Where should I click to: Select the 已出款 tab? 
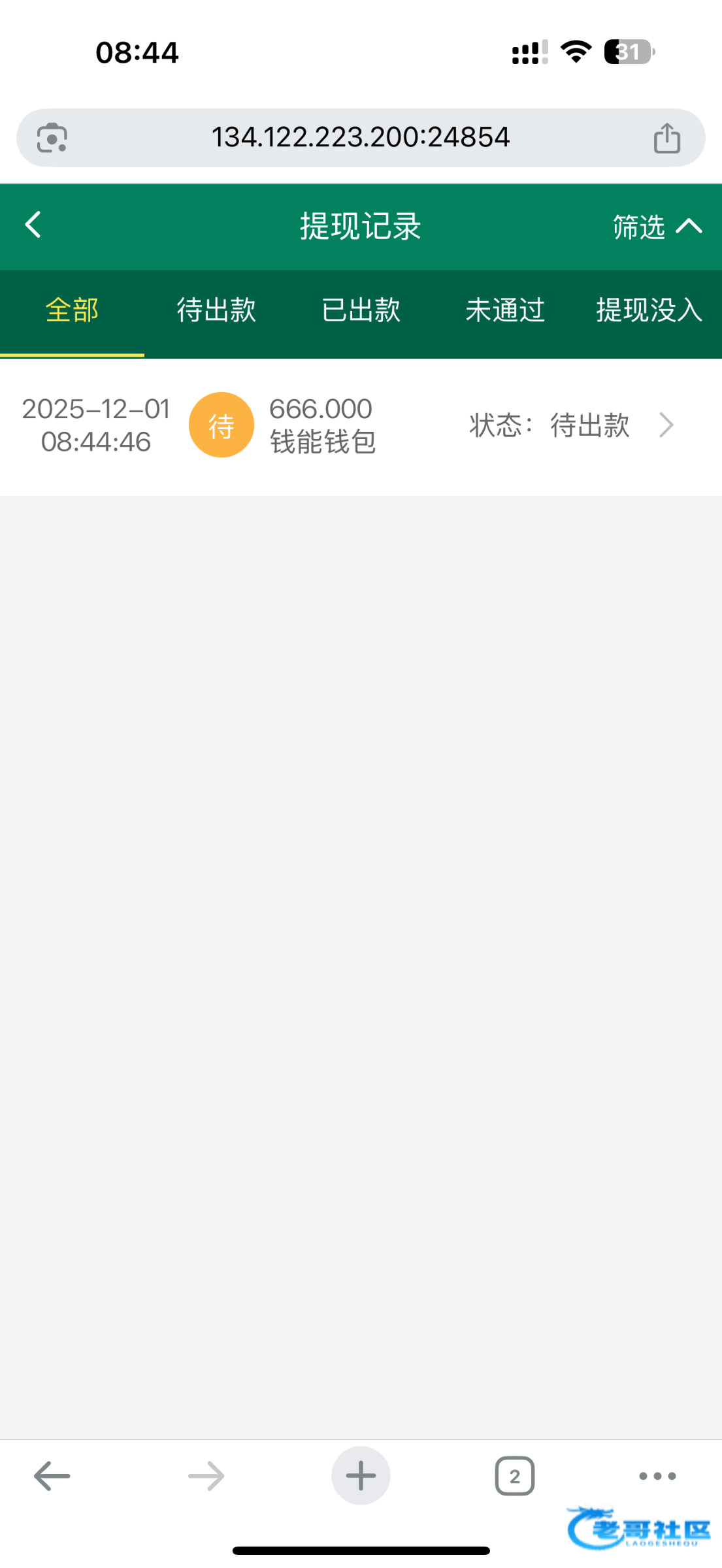(361, 310)
